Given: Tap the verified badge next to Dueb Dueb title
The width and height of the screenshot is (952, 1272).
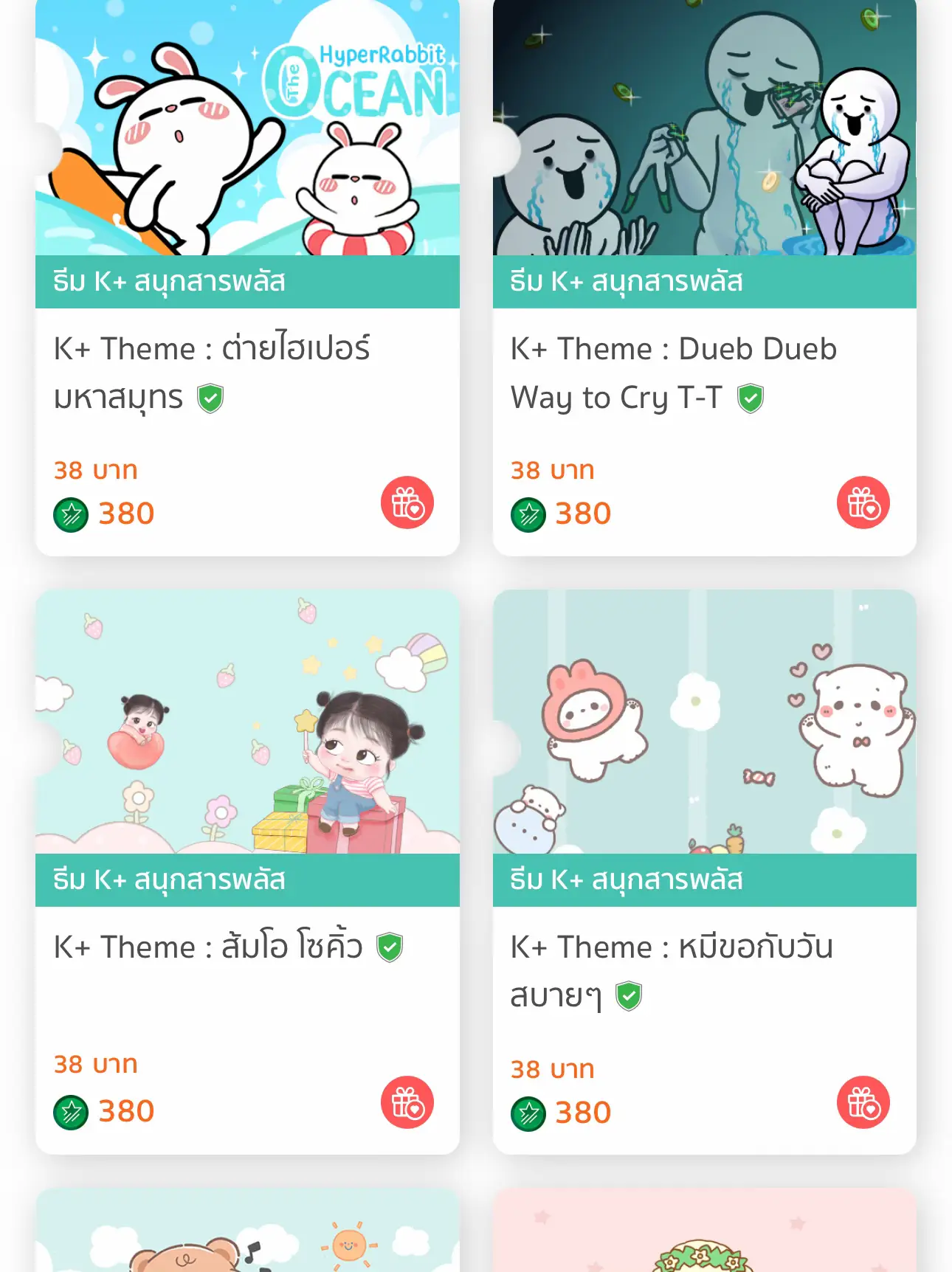Looking at the screenshot, I should [x=749, y=398].
